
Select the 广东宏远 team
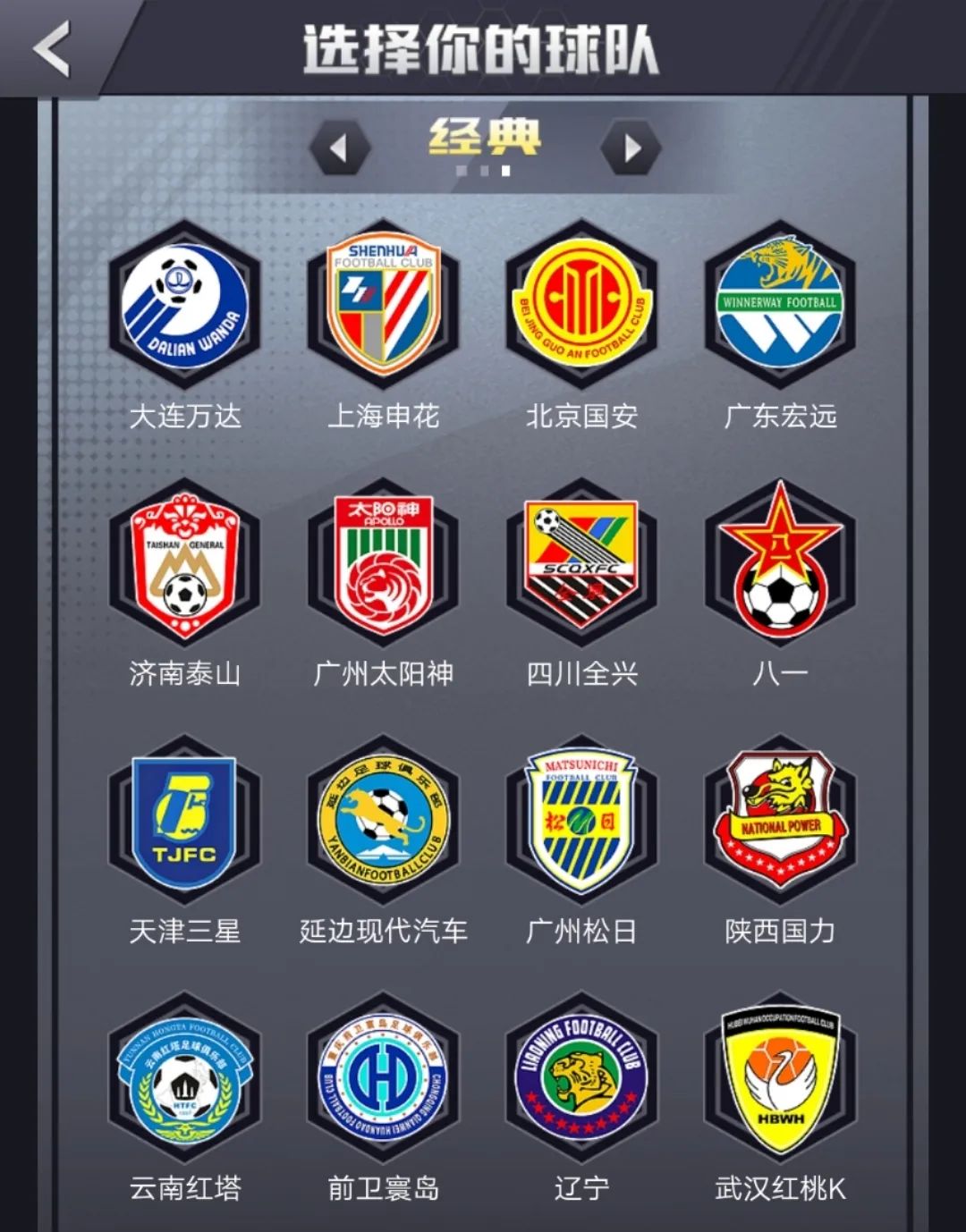point(780,306)
